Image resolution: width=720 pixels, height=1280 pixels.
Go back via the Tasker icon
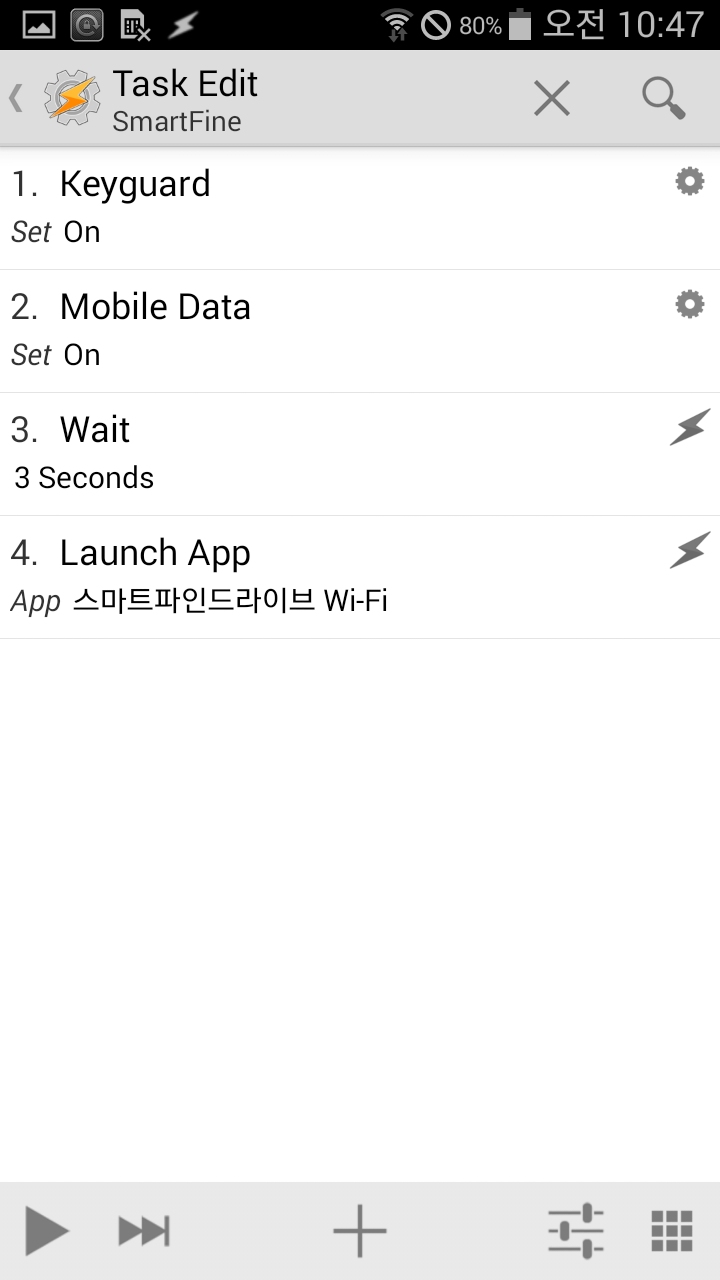pyautogui.click(x=70, y=98)
